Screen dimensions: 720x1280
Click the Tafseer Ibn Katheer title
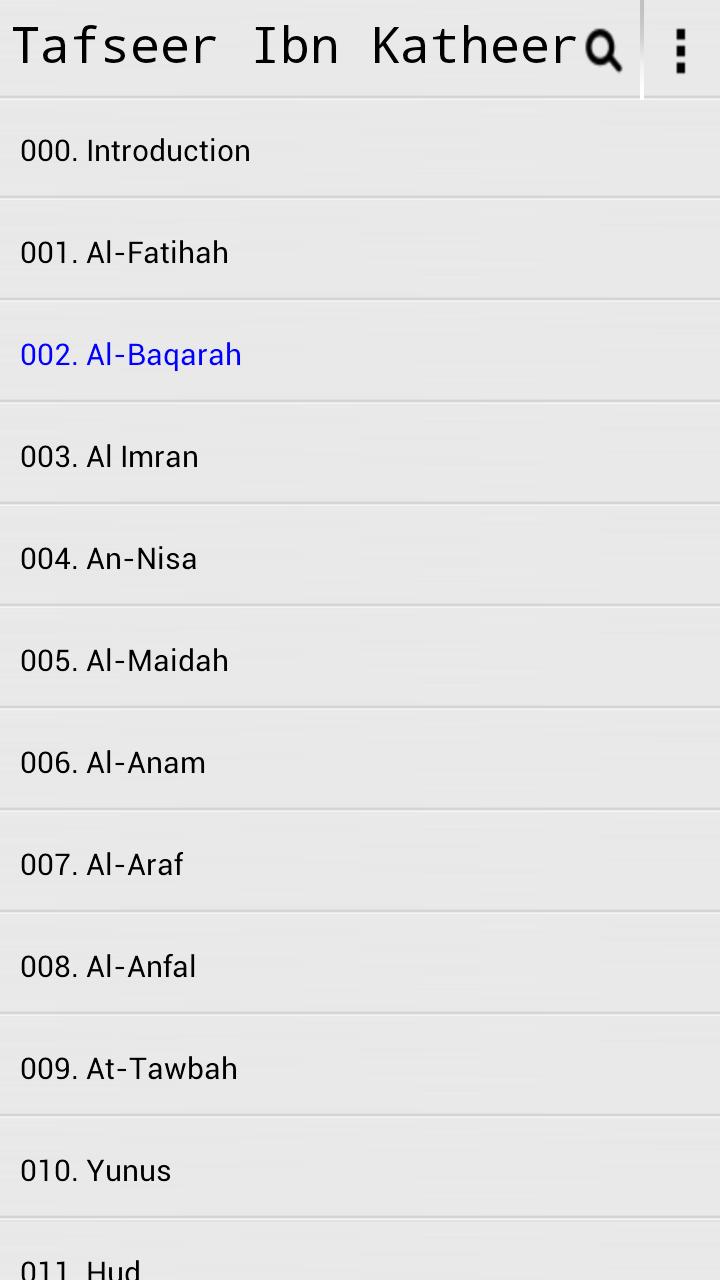coord(290,45)
